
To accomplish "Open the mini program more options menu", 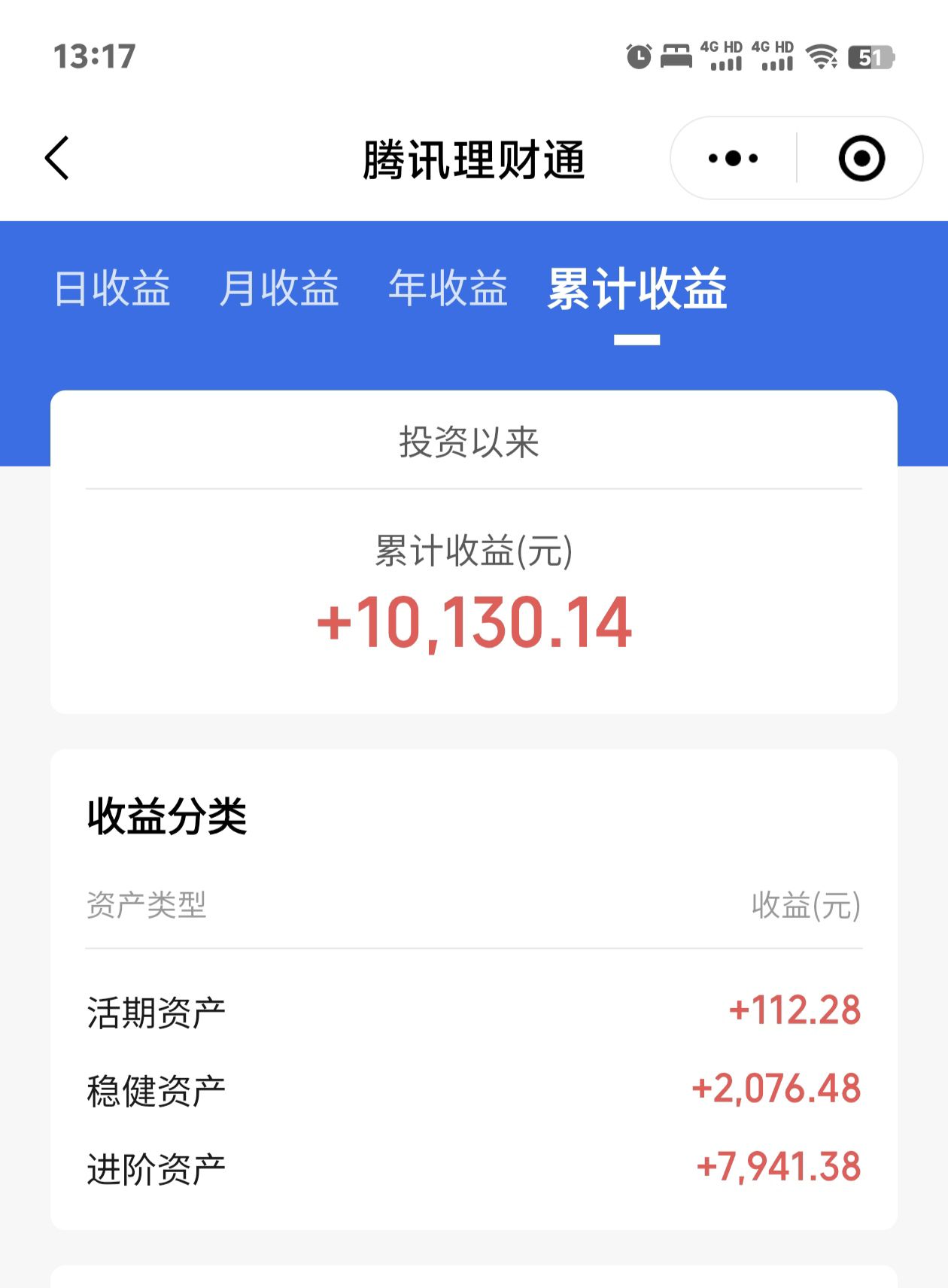I will coord(733,158).
